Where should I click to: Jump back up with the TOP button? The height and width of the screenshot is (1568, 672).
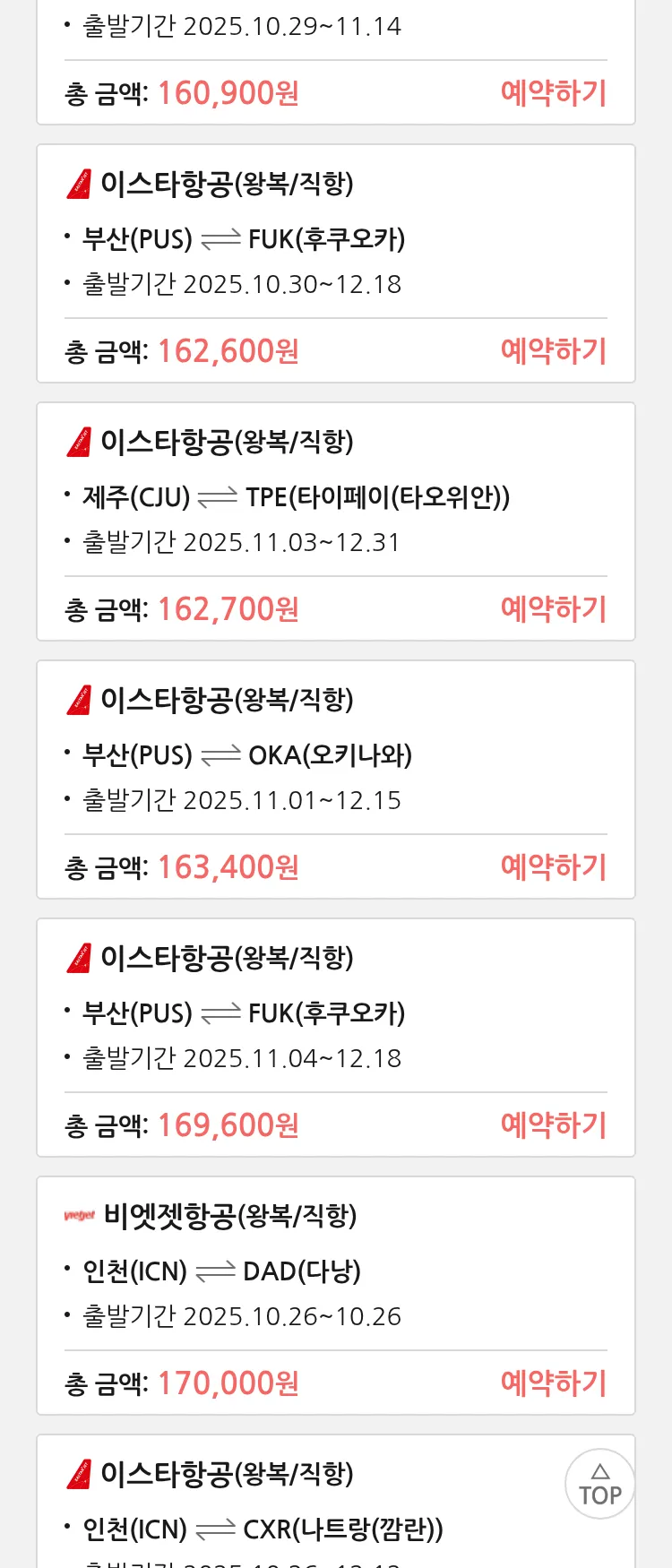[x=599, y=1485]
